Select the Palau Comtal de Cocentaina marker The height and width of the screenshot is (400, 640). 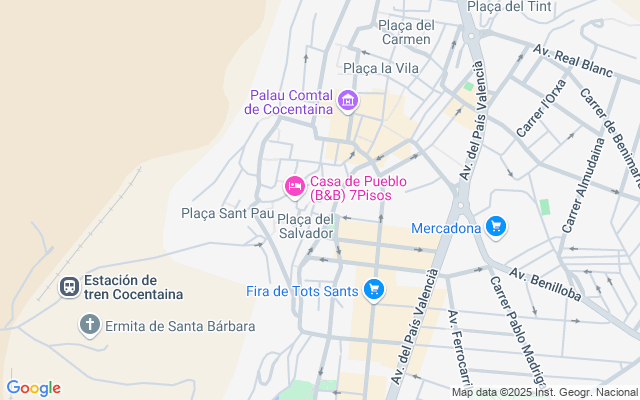point(348,100)
